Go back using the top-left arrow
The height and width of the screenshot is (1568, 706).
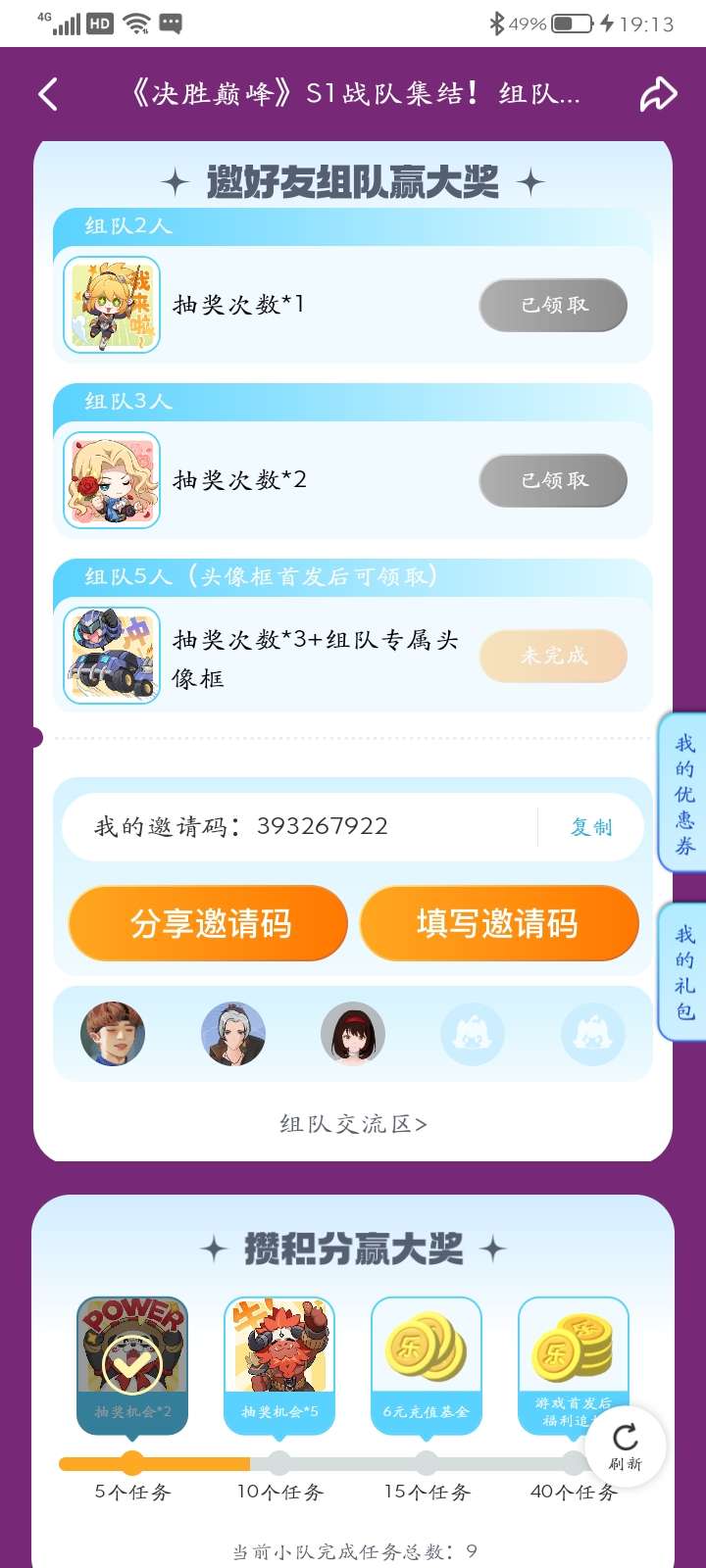[x=48, y=94]
